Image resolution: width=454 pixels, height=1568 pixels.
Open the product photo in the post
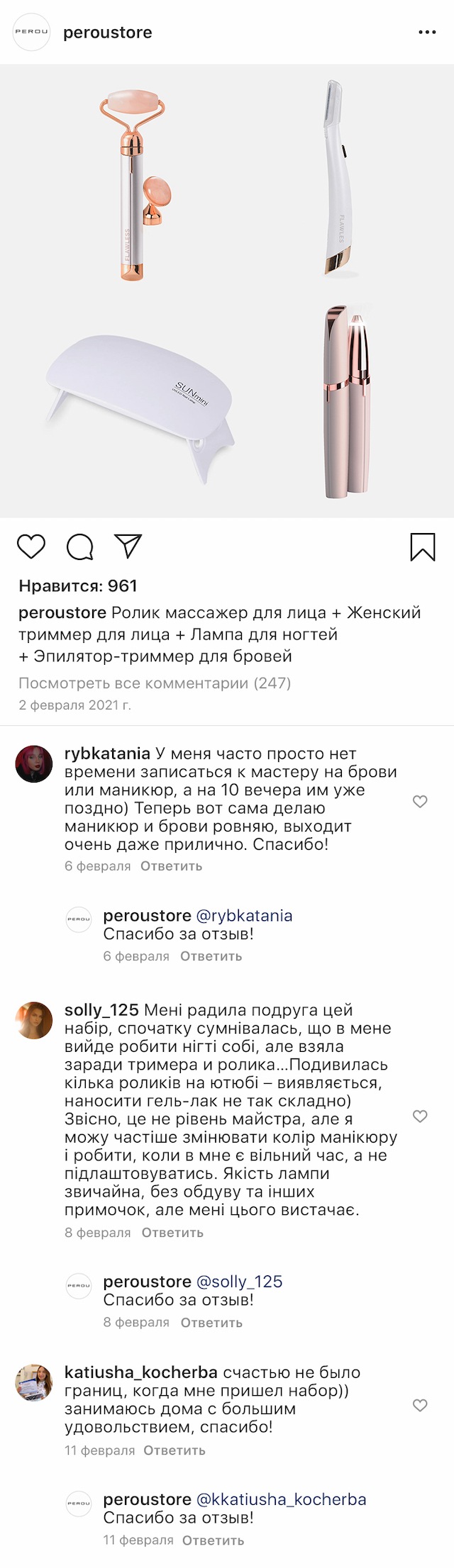click(x=227, y=291)
